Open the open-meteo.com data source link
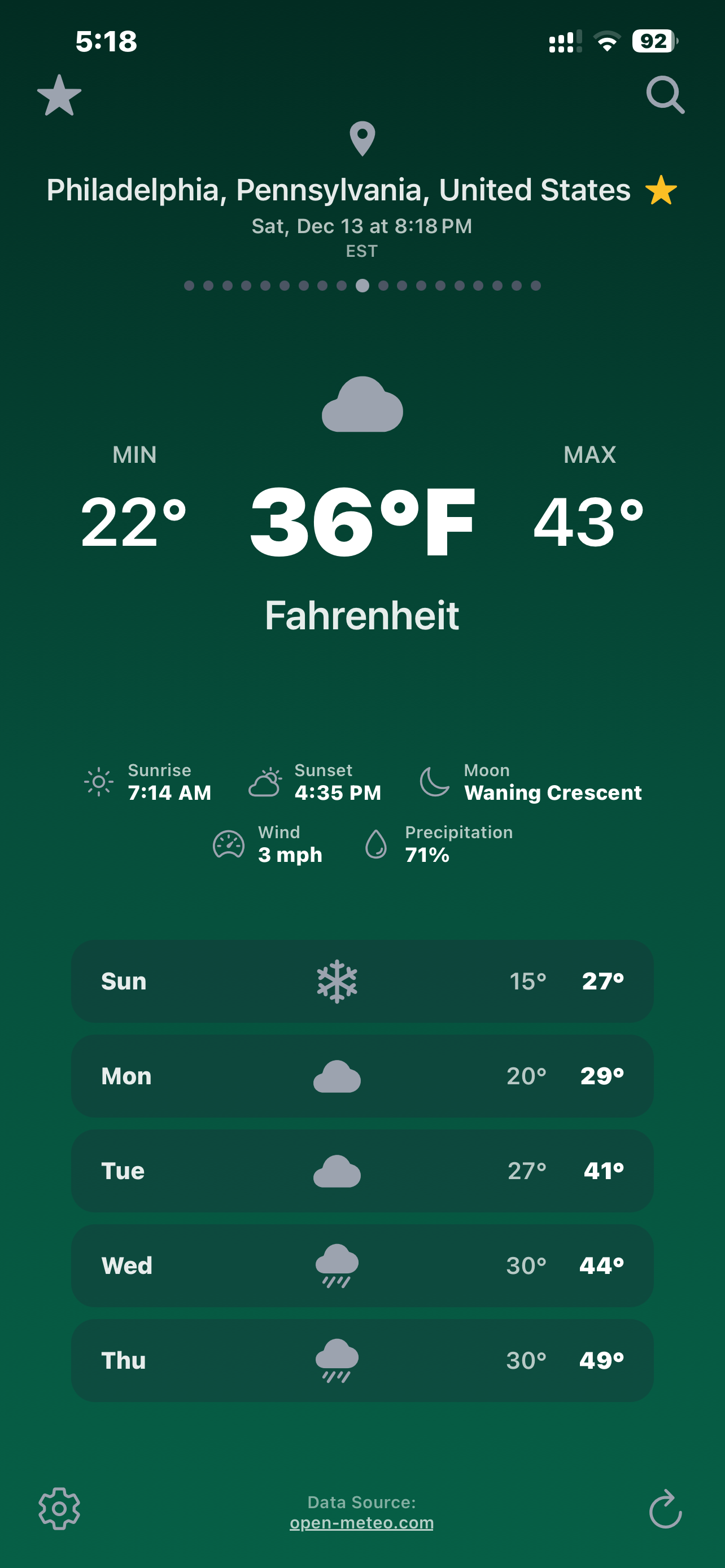The width and height of the screenshot is (725, 1568). [x=362, y=1523]
